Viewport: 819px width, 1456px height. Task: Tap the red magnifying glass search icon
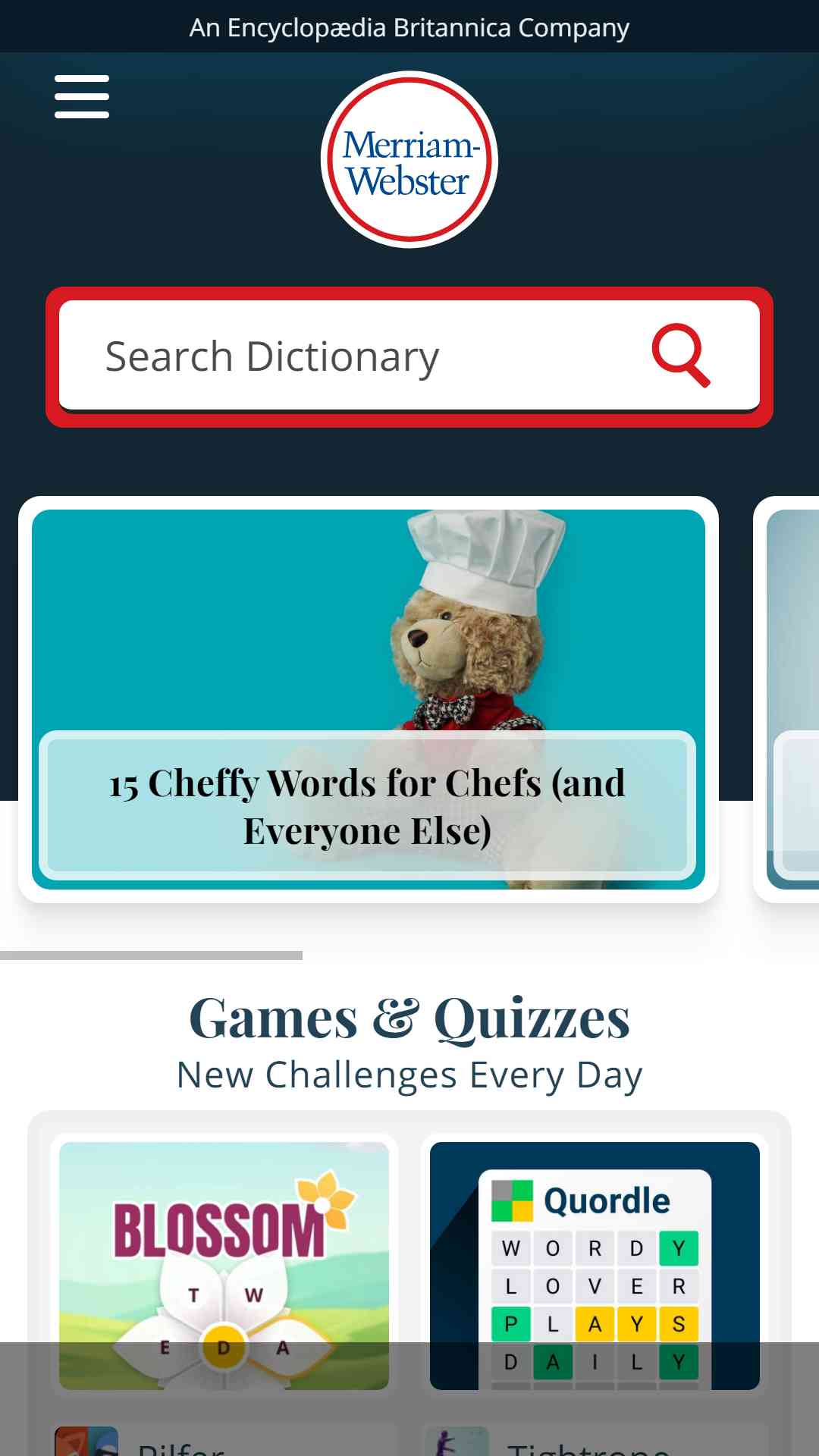[x=681, y=356]
